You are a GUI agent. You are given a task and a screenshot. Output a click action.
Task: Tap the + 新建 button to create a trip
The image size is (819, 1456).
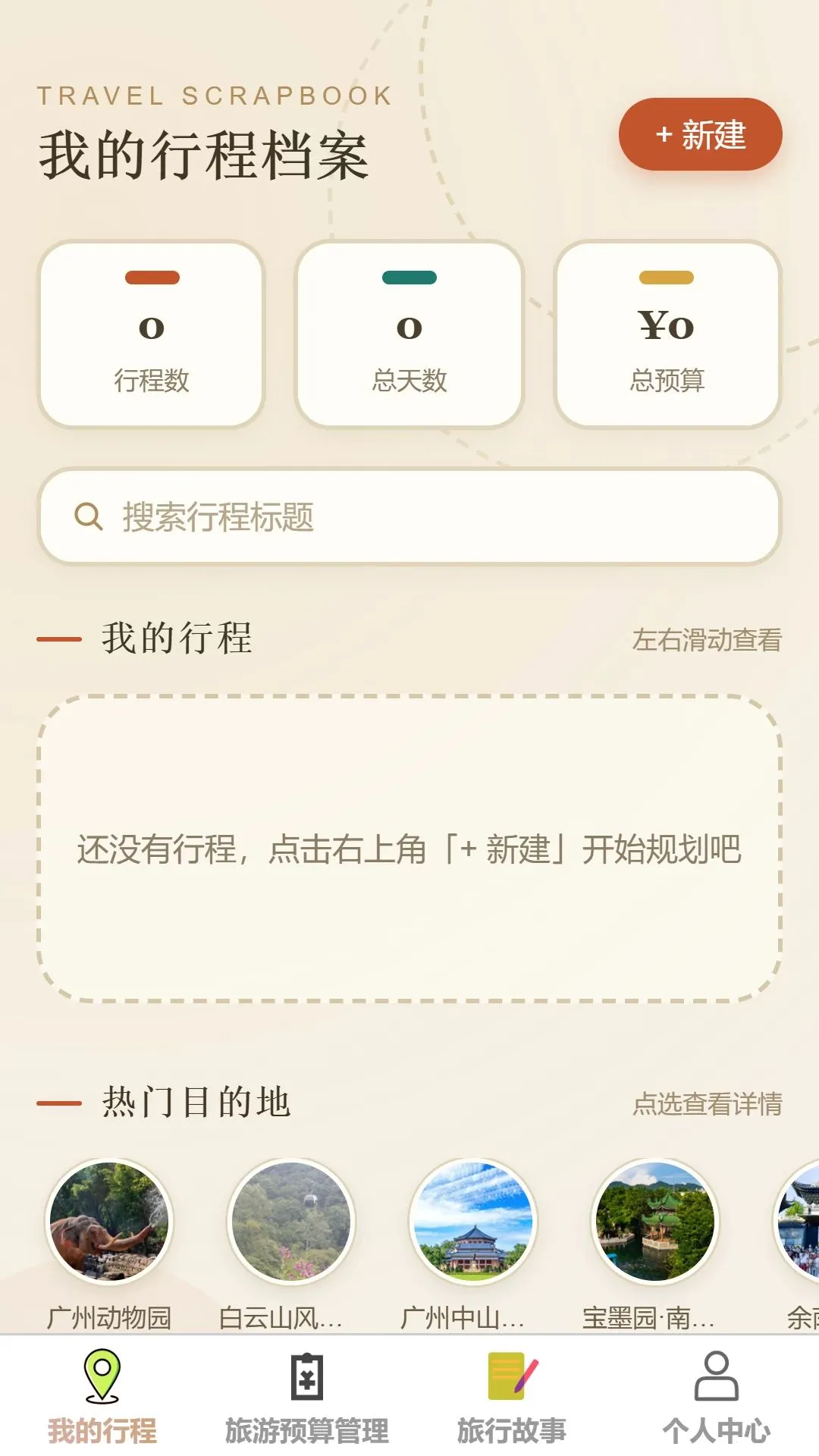tap(700, 134)
